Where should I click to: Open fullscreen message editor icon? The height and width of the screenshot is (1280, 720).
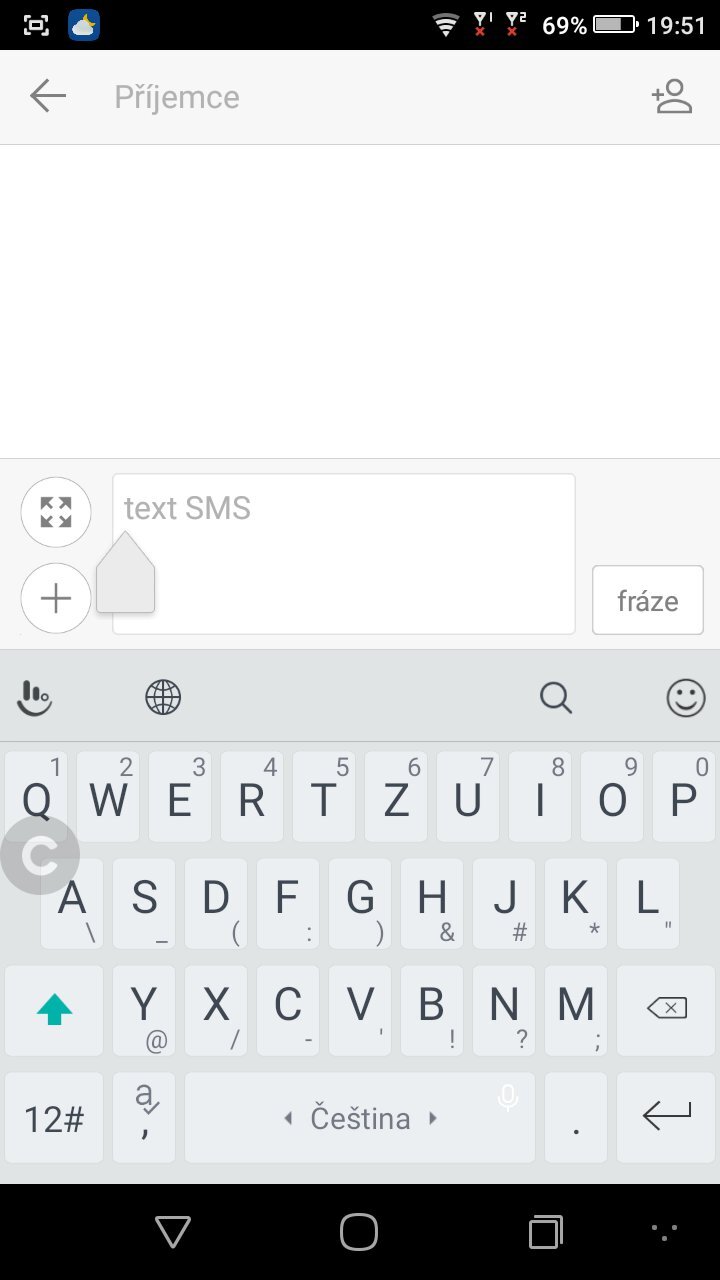(55, 512)
